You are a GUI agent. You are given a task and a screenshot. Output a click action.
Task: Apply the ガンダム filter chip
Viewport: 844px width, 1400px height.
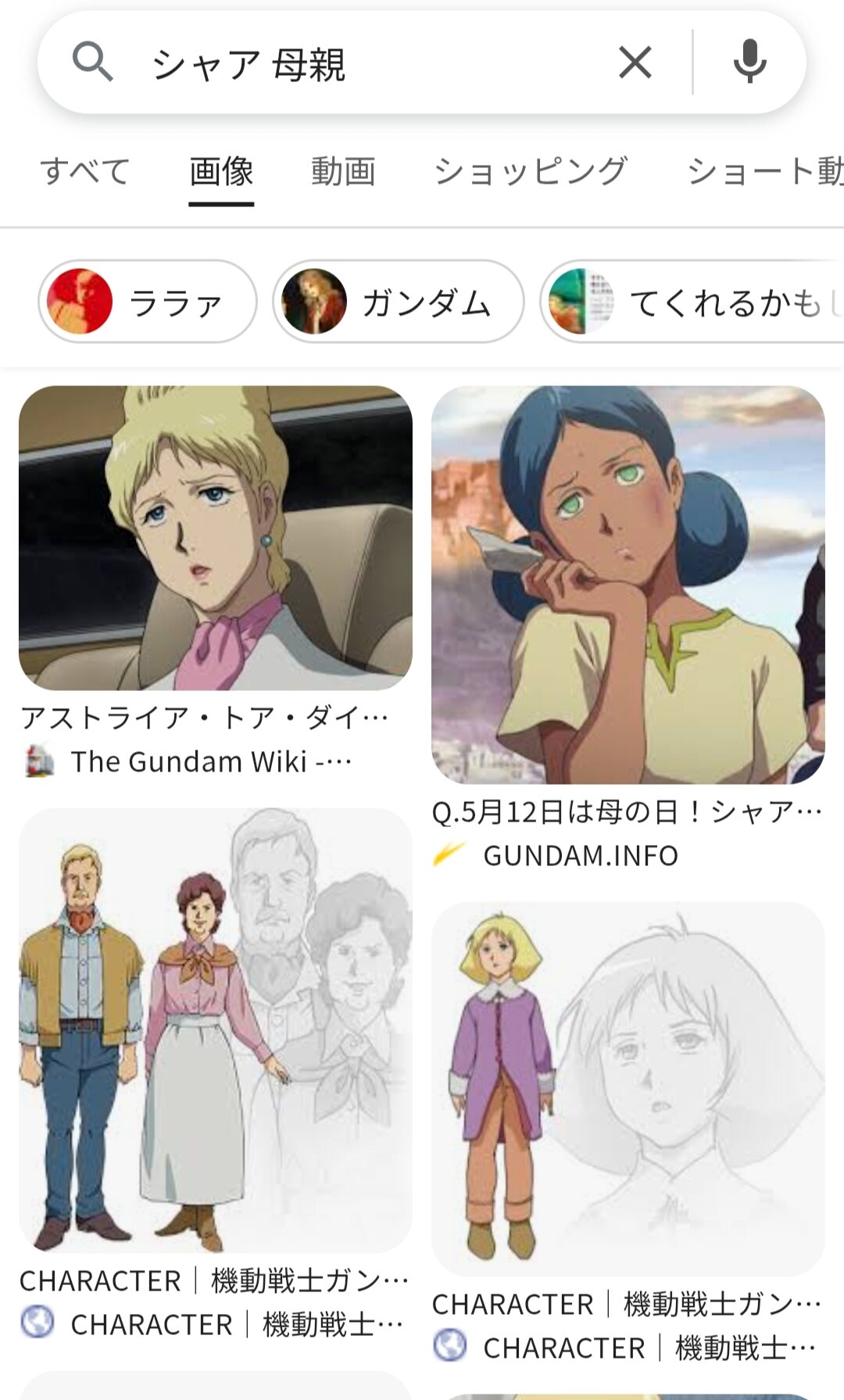[x=398, y=302]
